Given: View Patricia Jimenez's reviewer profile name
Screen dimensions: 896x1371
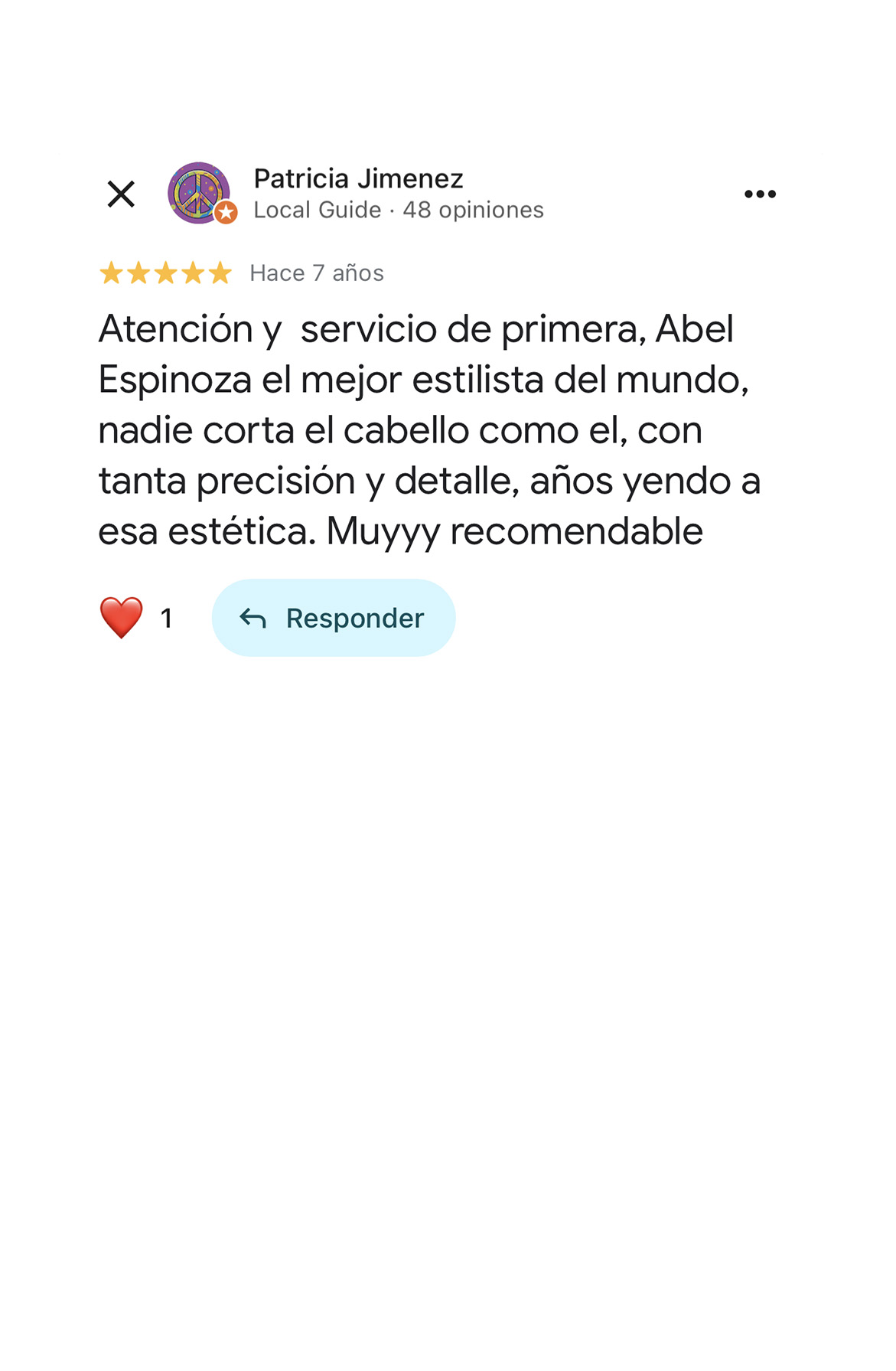Looking at the screenshot, I should [x=358, y=179].
